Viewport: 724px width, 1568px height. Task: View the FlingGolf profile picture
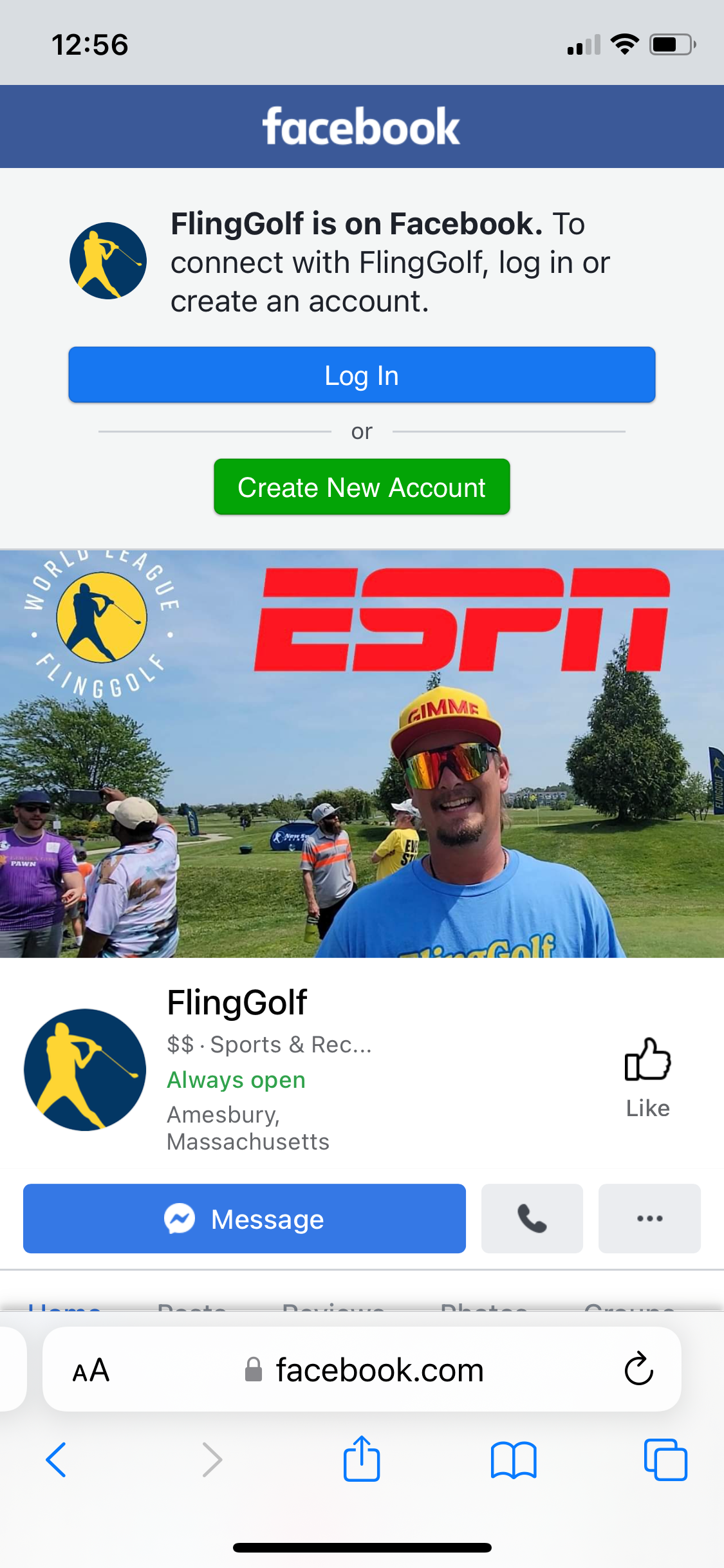85,1070
